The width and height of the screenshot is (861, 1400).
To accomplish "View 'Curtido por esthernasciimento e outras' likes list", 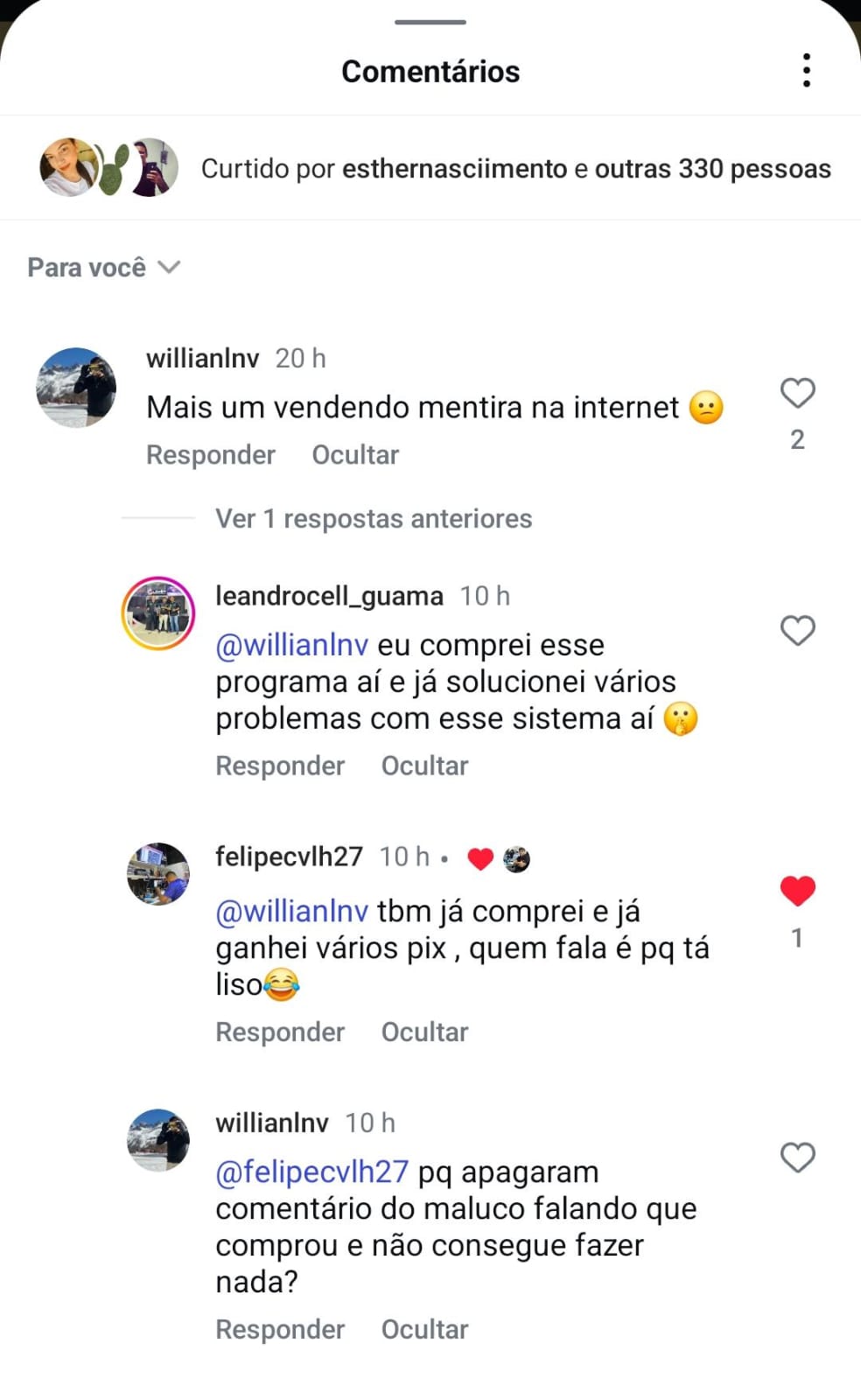I will [x=515, y=168].
